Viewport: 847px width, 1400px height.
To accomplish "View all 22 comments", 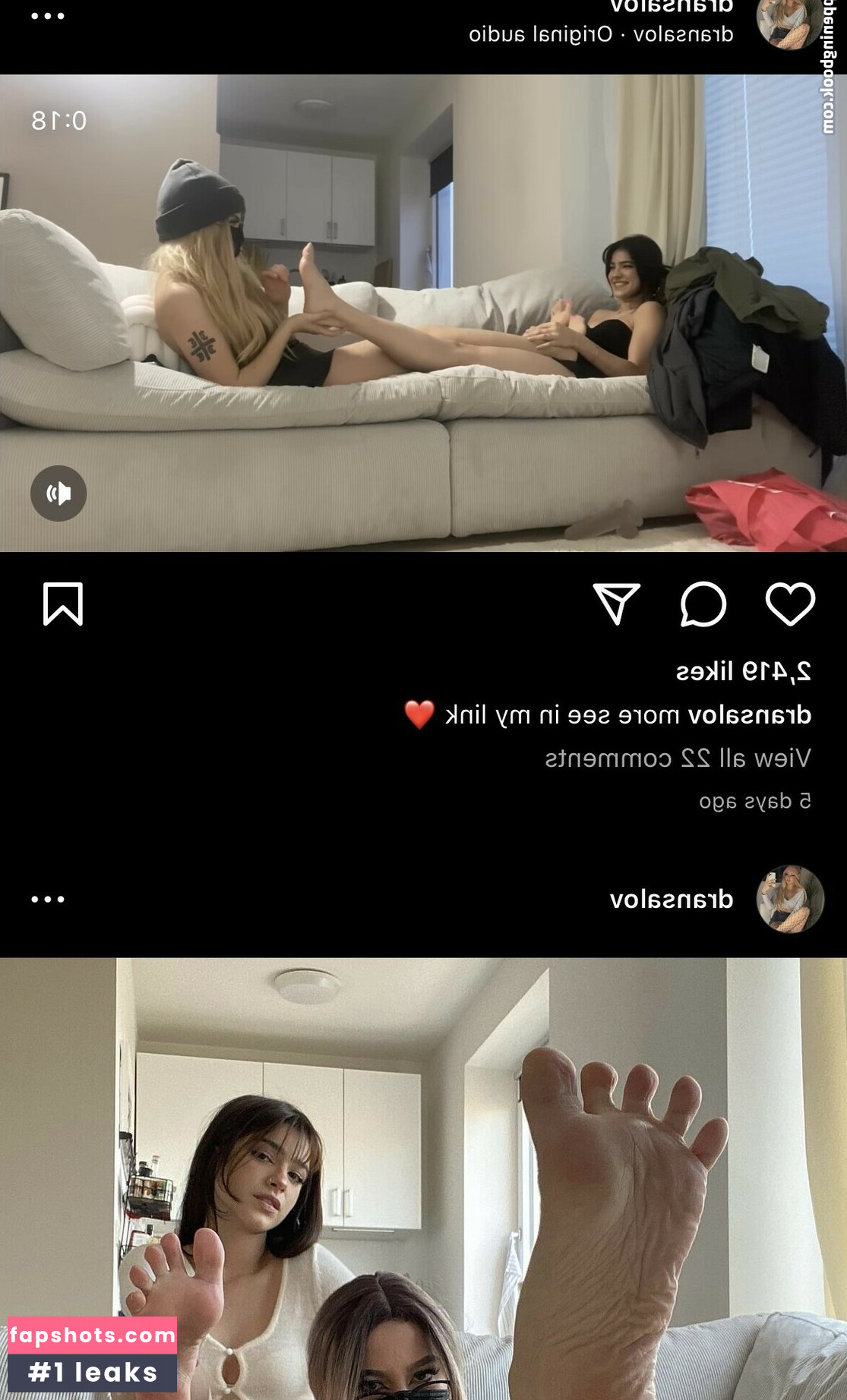I will [x=678, y=758].
